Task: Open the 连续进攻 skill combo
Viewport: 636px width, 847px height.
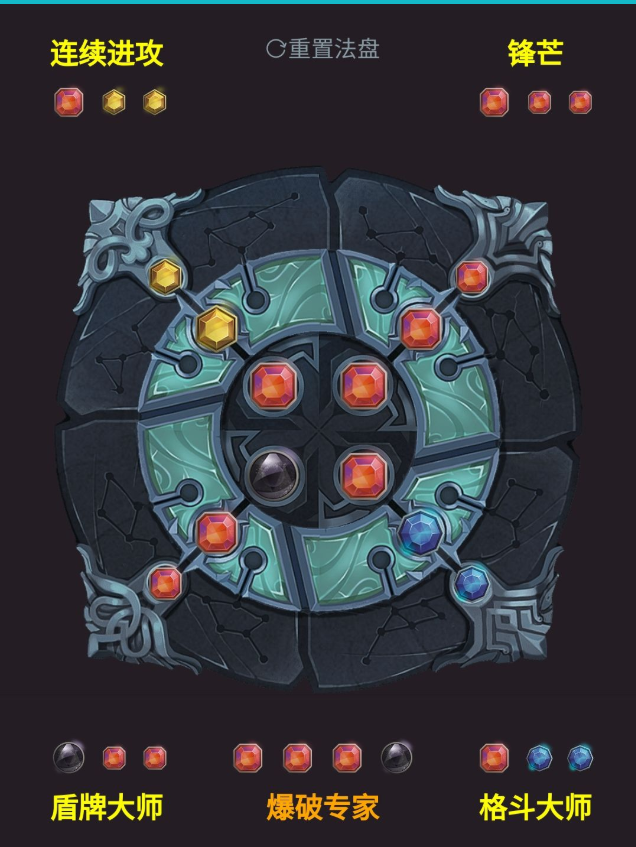Action: click(x=107, y=54)
